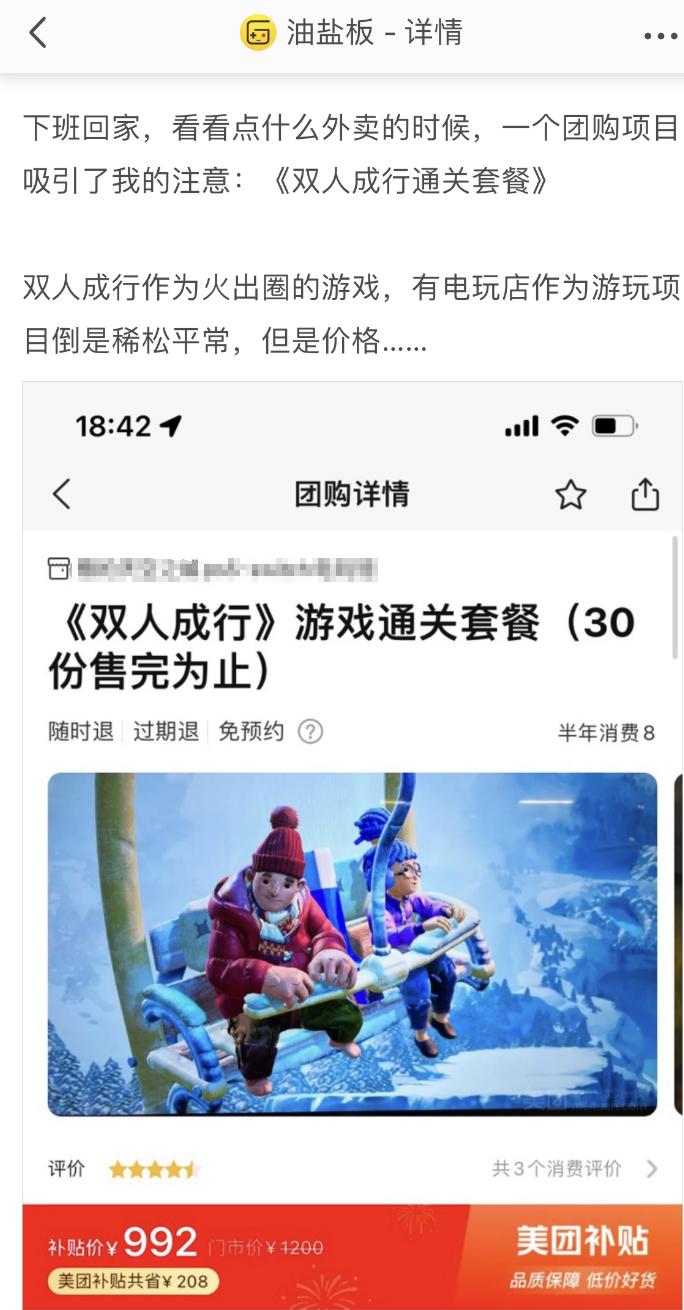Go back from the 油盐板 detail page
The width and height of the screenshot is (684, 1310).
[38, 33]
